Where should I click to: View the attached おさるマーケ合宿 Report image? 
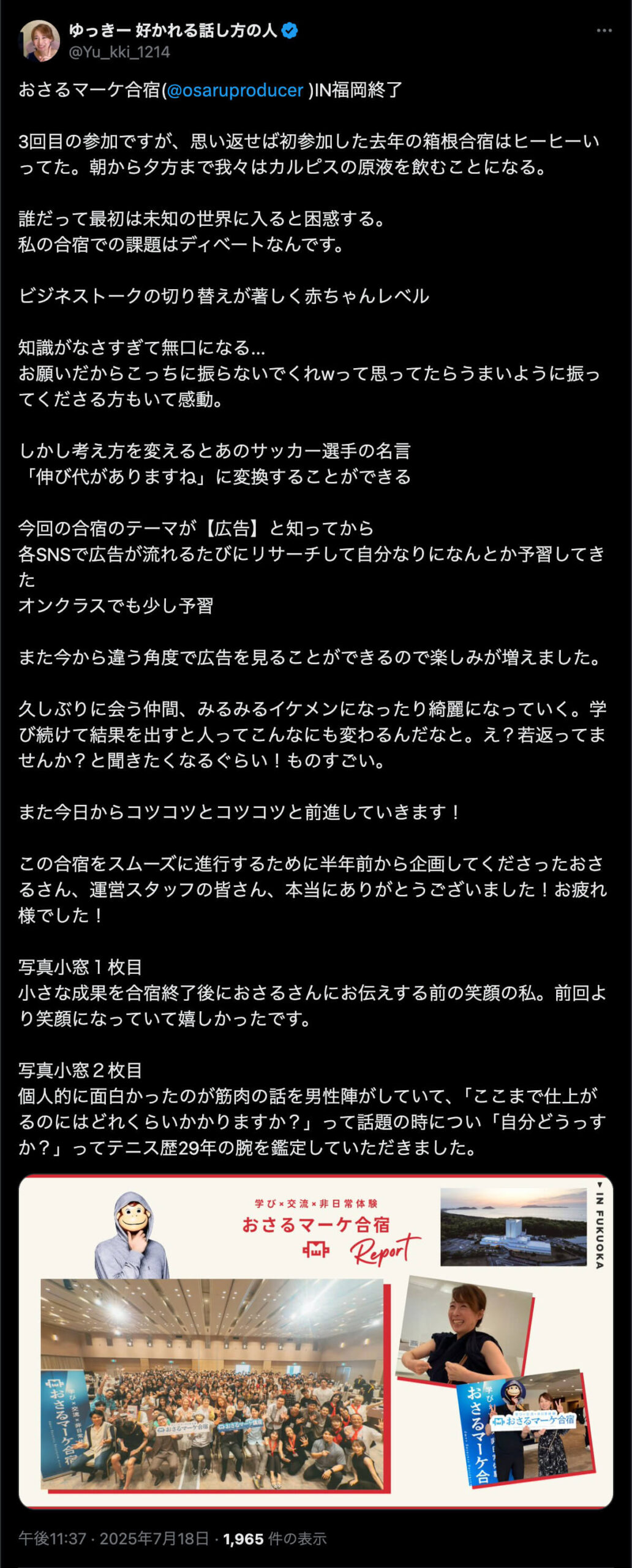tap(315, 1341)
